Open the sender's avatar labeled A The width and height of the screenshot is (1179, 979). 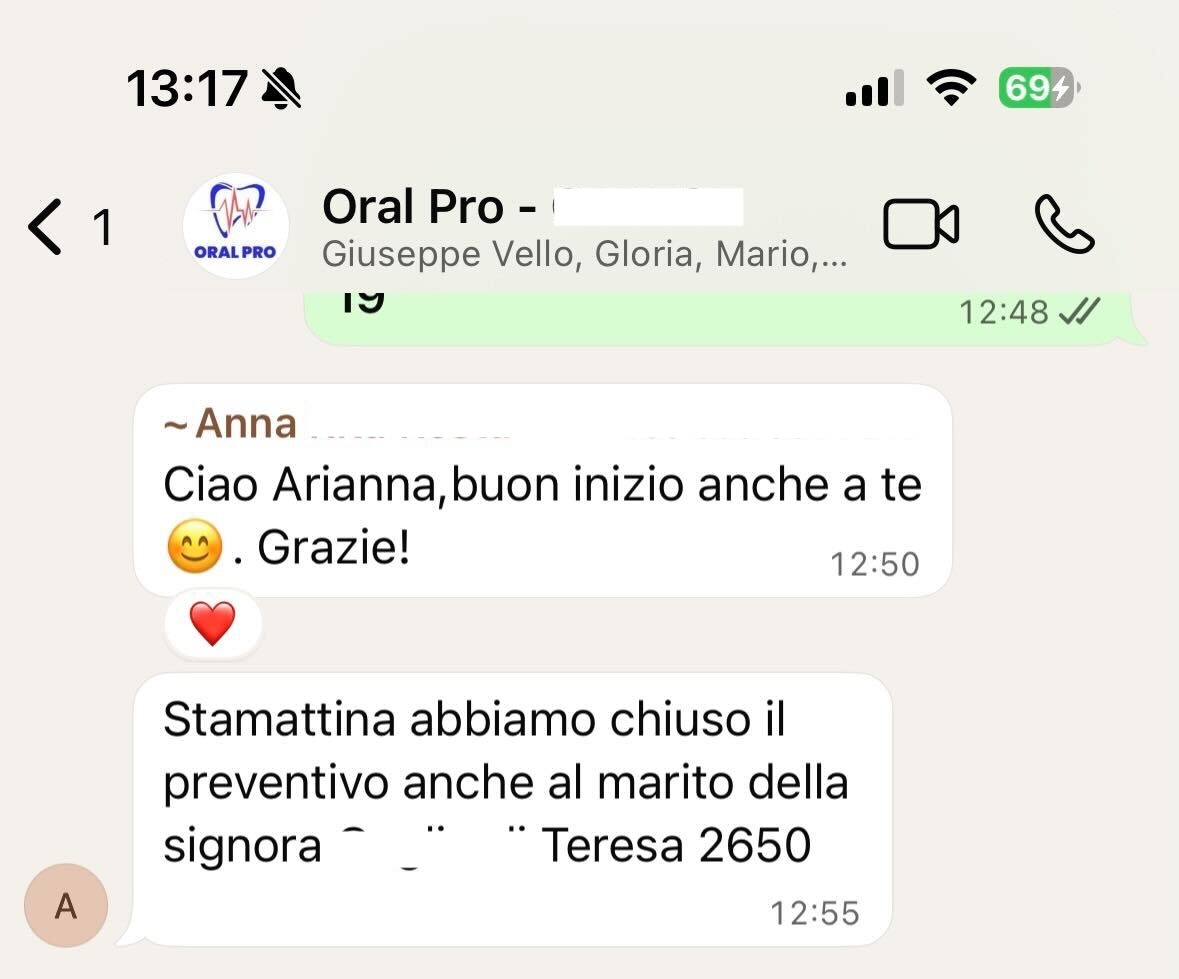pyautogui.click(x=66, y=906)
